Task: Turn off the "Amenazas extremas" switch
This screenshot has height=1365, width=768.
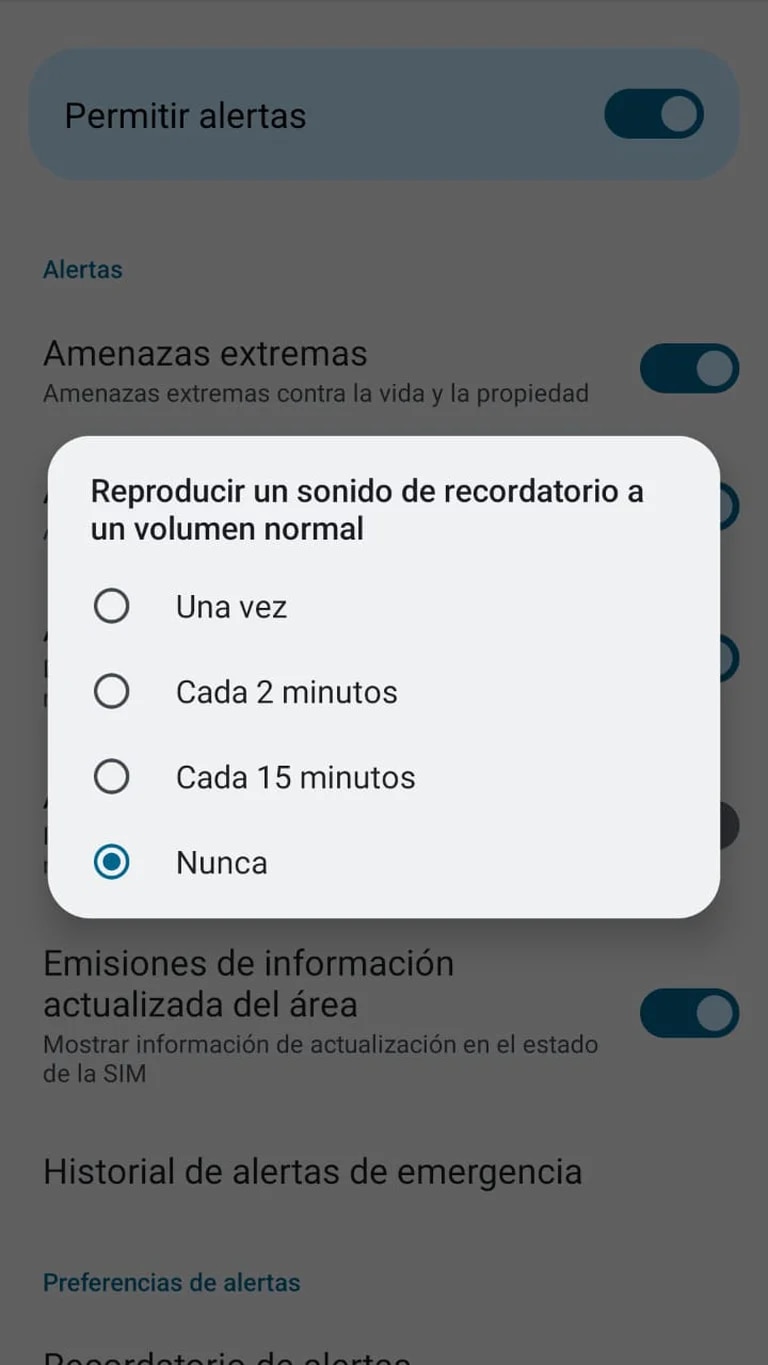Action: click(x=689, y=367)
